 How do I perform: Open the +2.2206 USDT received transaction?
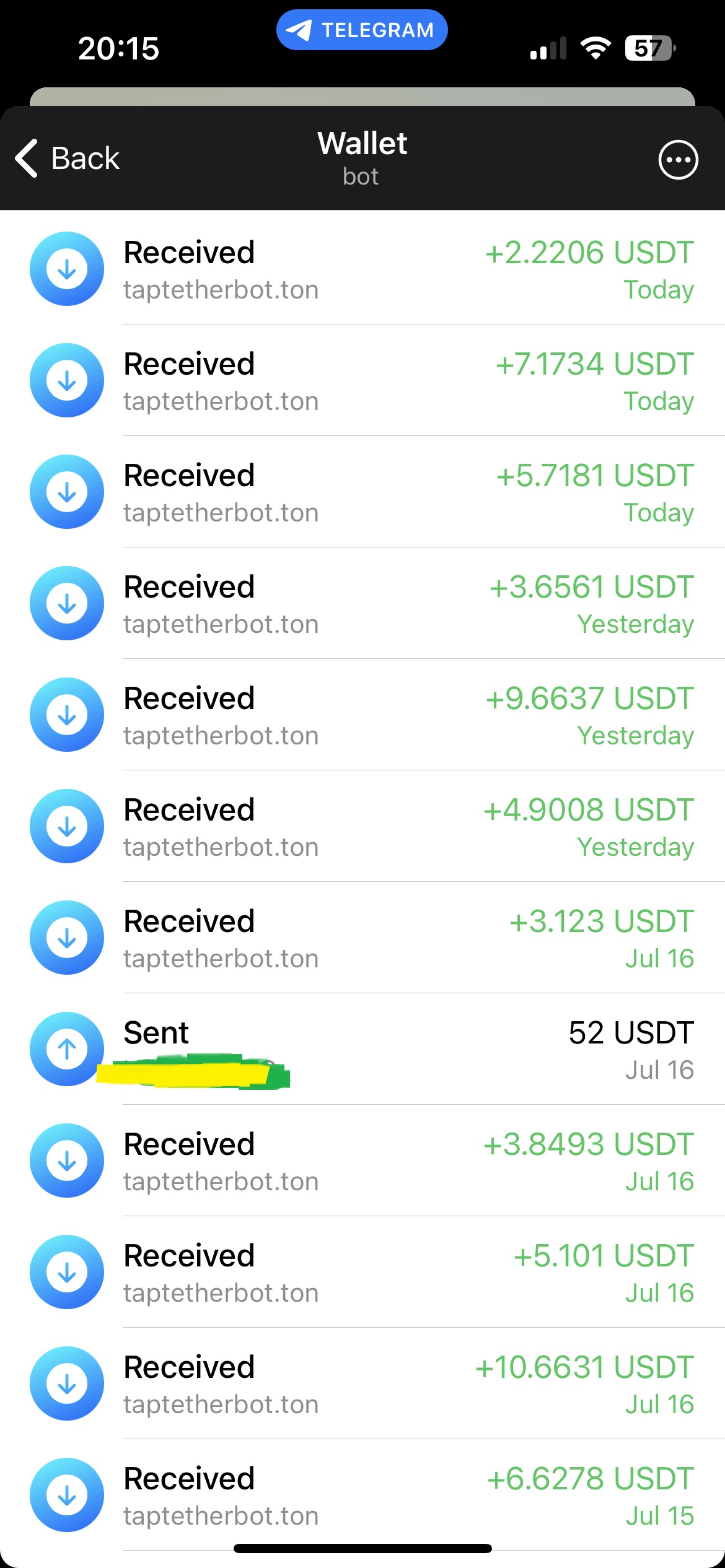[x=362, y=269]
